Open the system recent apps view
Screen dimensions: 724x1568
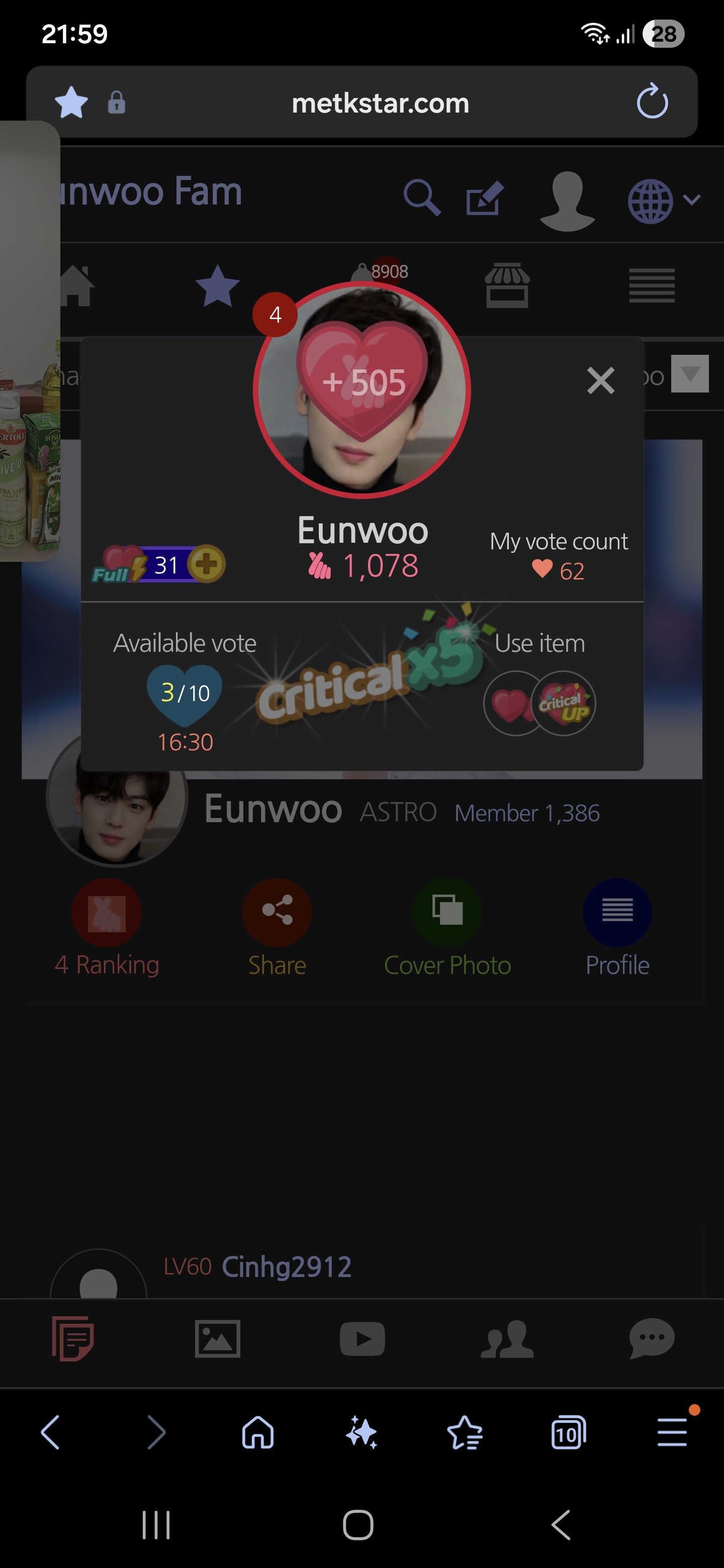156,1525
